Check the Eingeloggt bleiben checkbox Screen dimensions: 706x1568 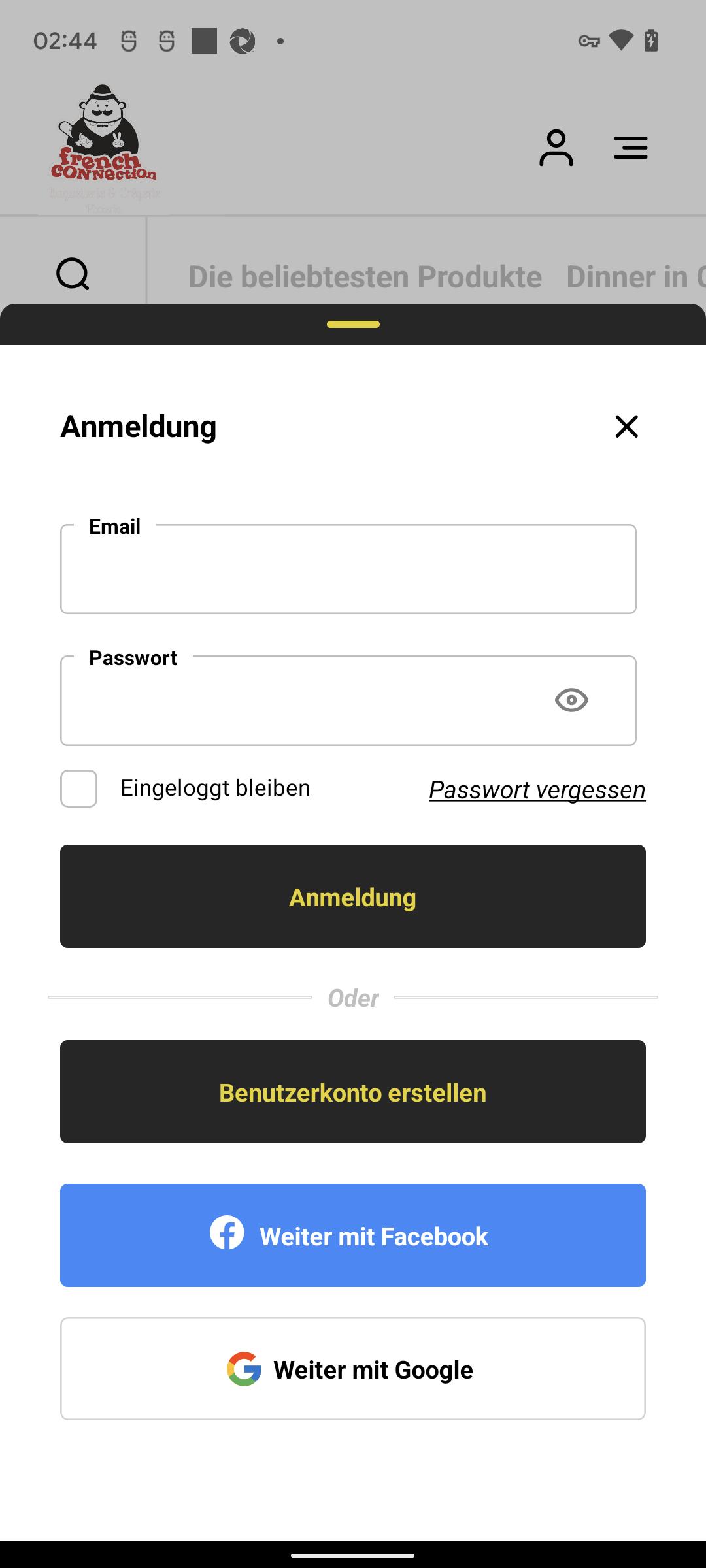click(x=79, y=789)
